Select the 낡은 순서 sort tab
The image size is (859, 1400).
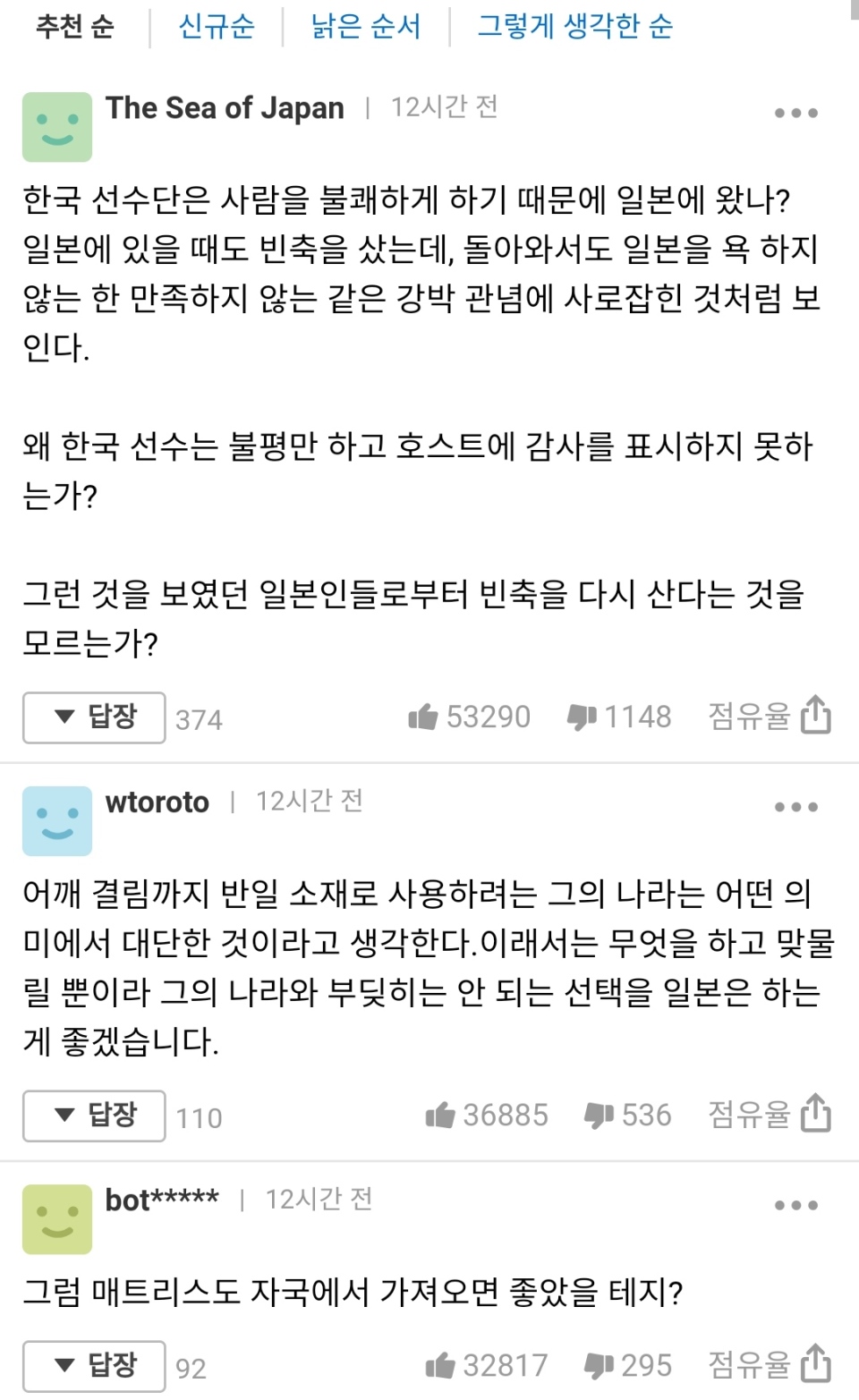[x=365, y=26]
